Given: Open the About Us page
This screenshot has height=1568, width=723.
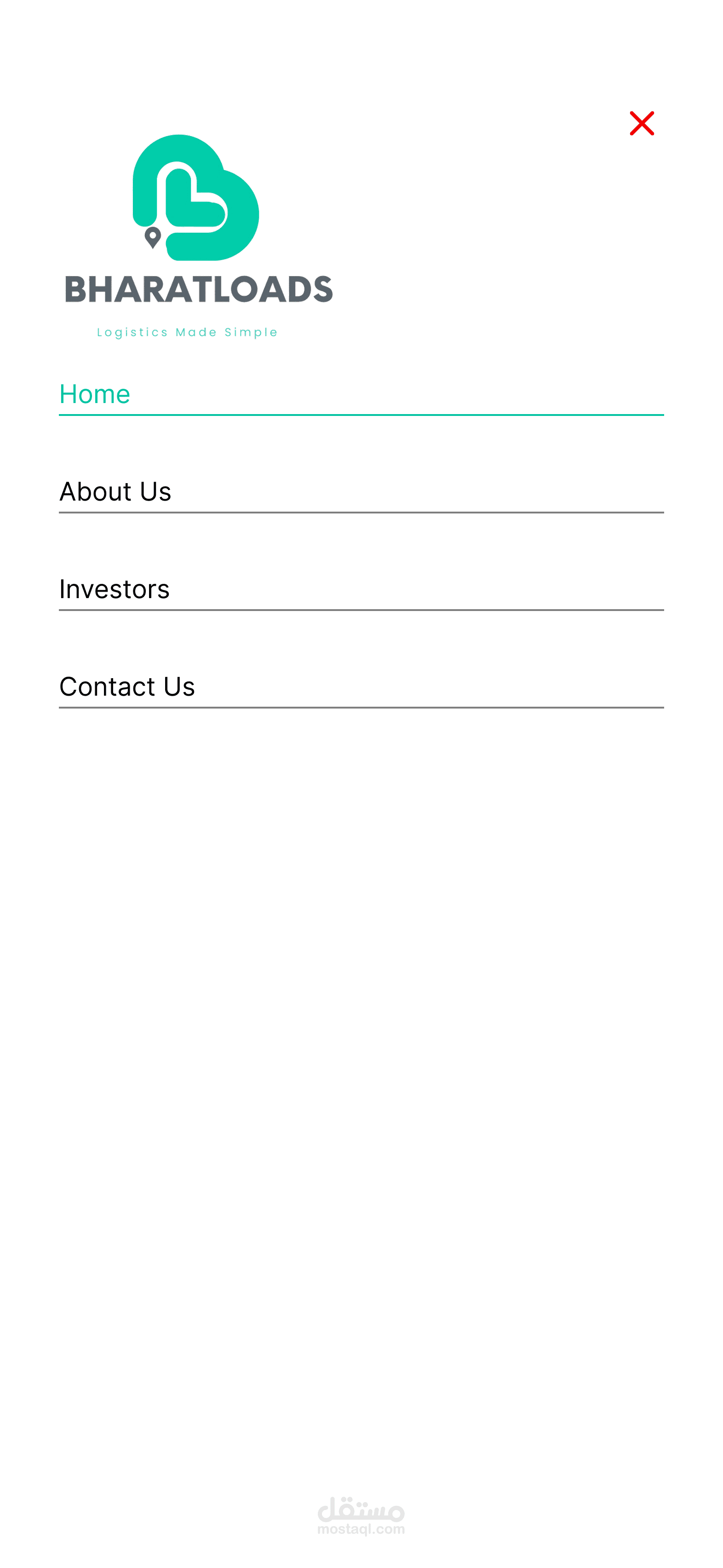Looking at the screenshot, I should [x=115, y=492].
